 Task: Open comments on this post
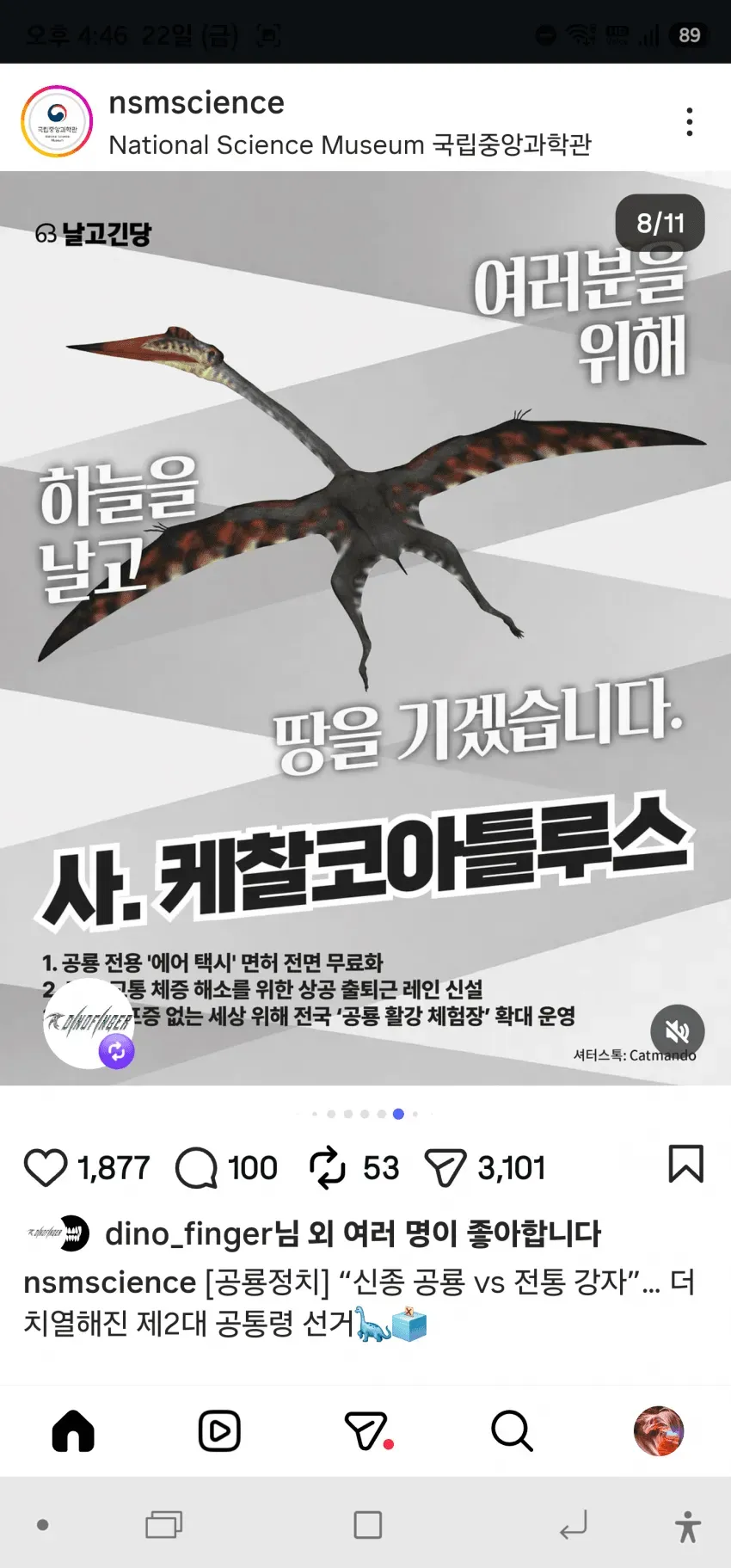[x=196, y=1168]
